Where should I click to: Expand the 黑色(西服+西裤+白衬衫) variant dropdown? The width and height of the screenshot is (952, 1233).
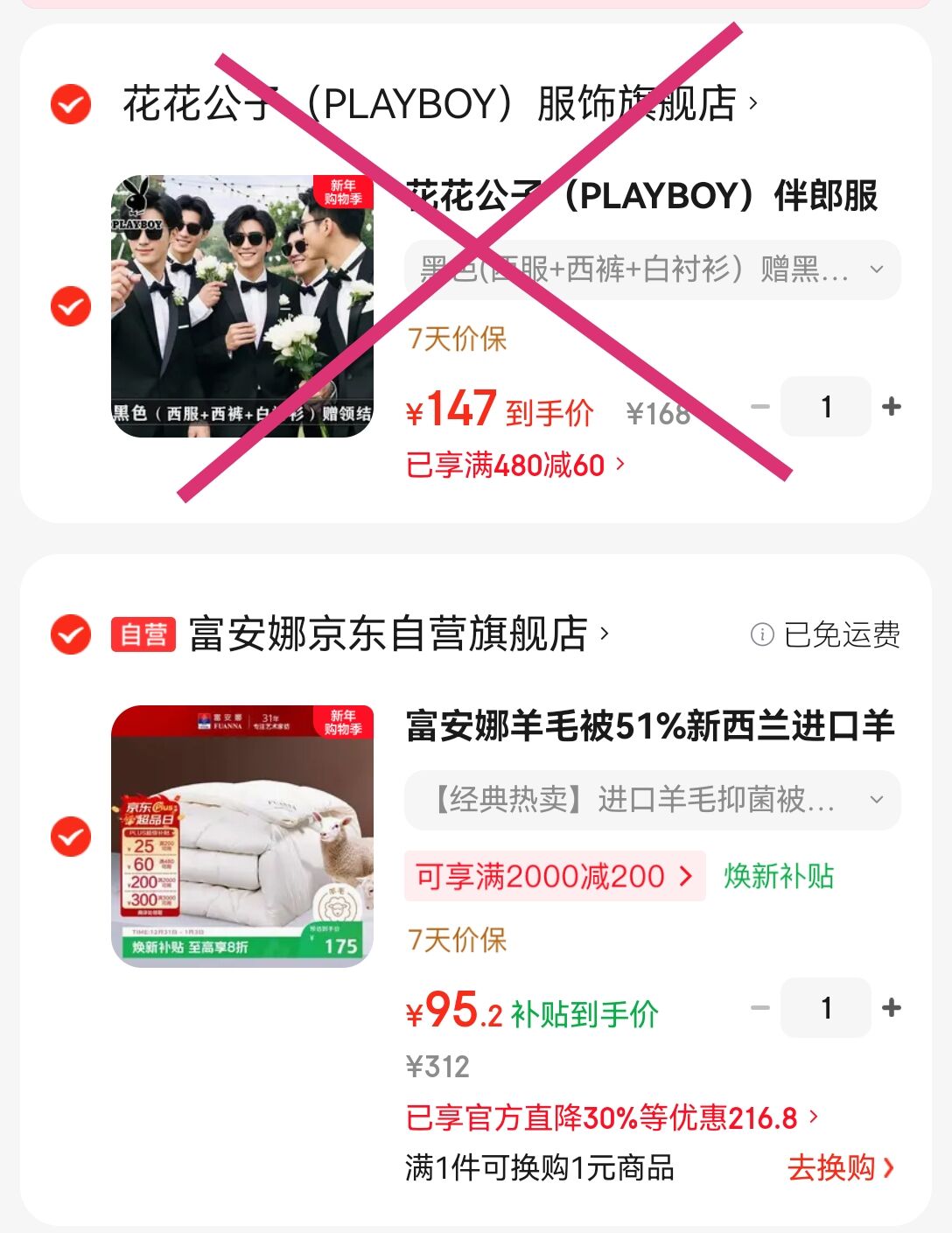click(x=652, y=270)
